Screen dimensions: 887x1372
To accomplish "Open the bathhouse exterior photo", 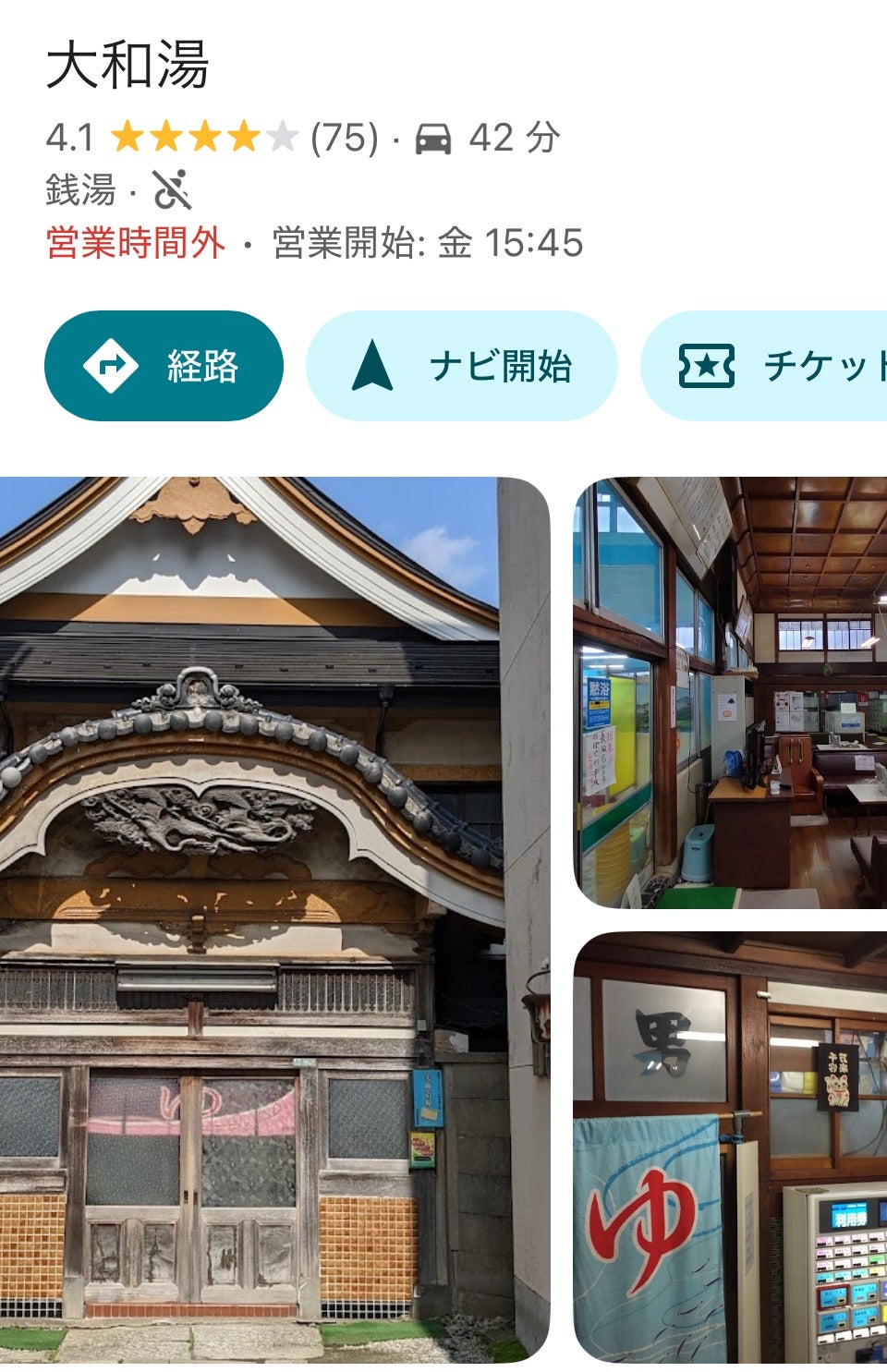I will [273, 918].
